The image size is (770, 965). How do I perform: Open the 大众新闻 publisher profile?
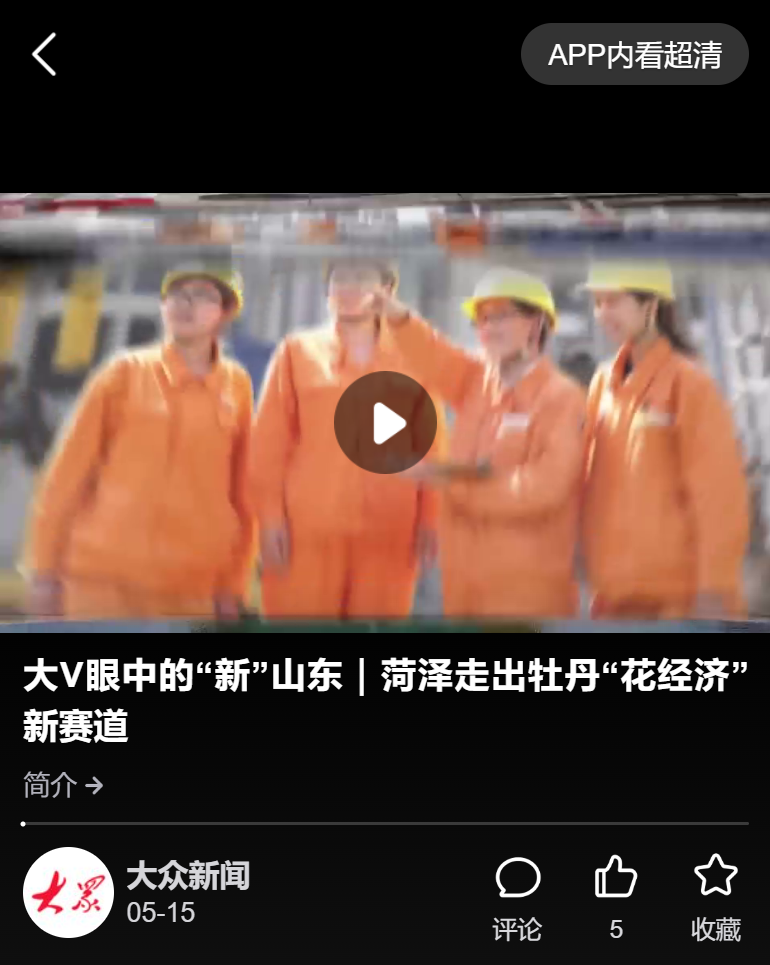(x=69, y=892)
